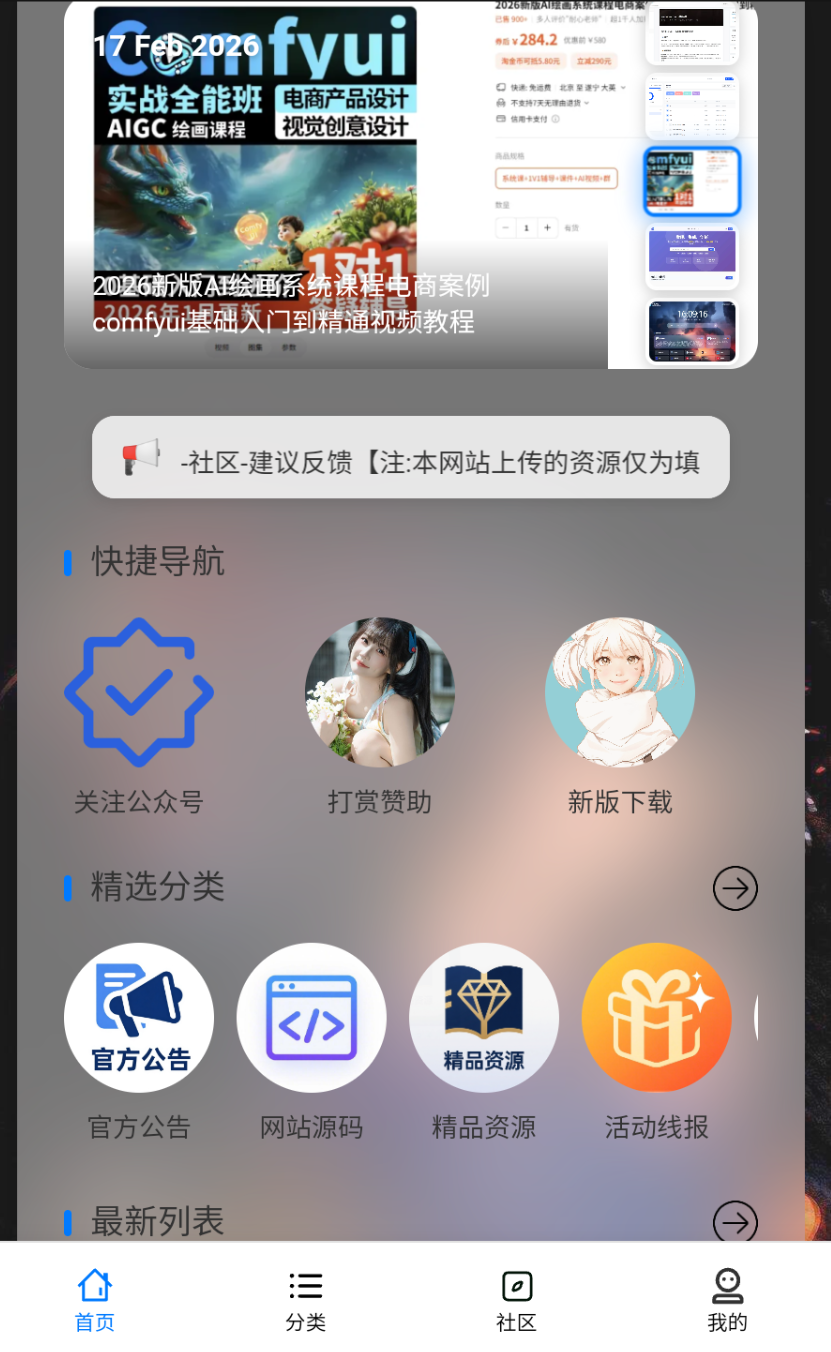Switch to the 我的 tab
The width and height of the screenshot is (831, 1352).
pos(727,1298)
